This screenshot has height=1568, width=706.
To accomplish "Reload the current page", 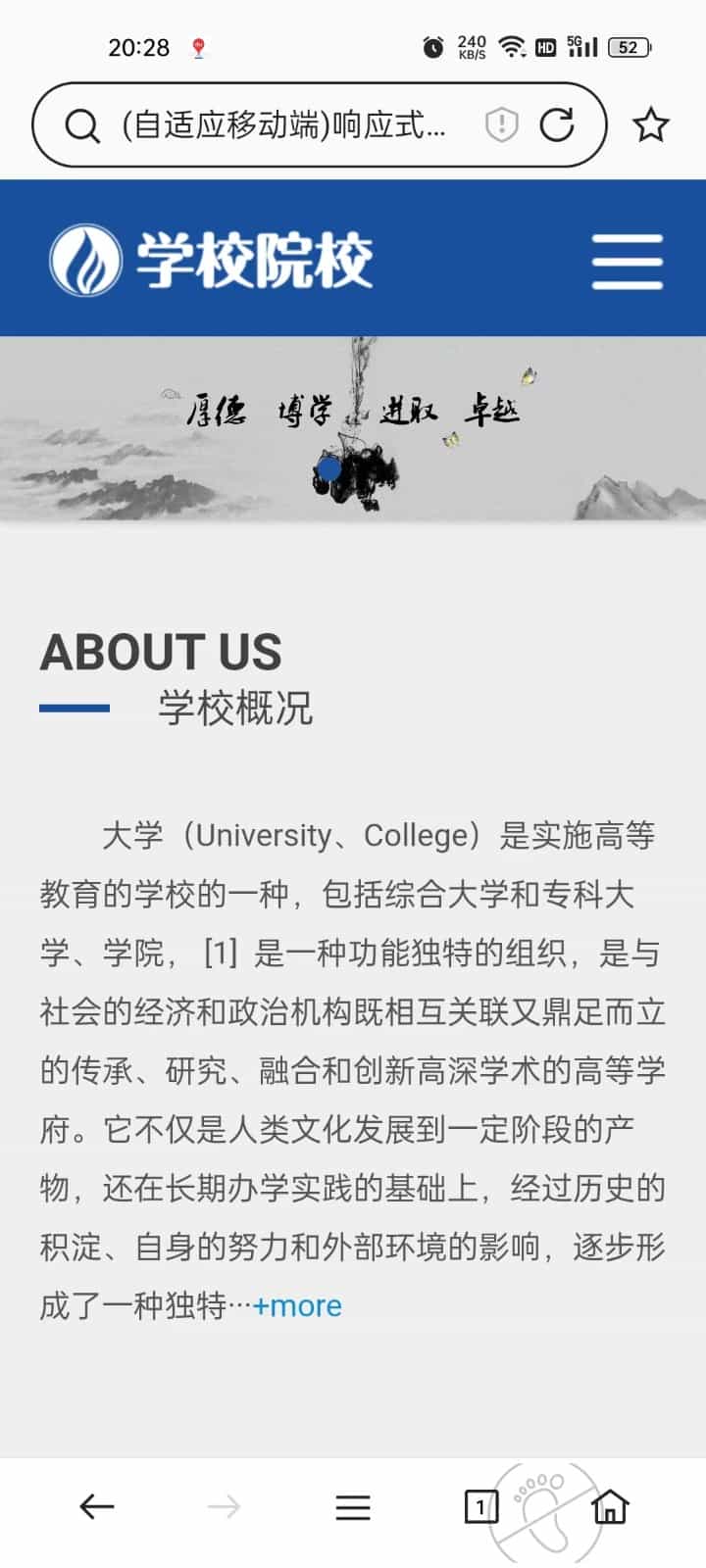I will pos(557,125).
